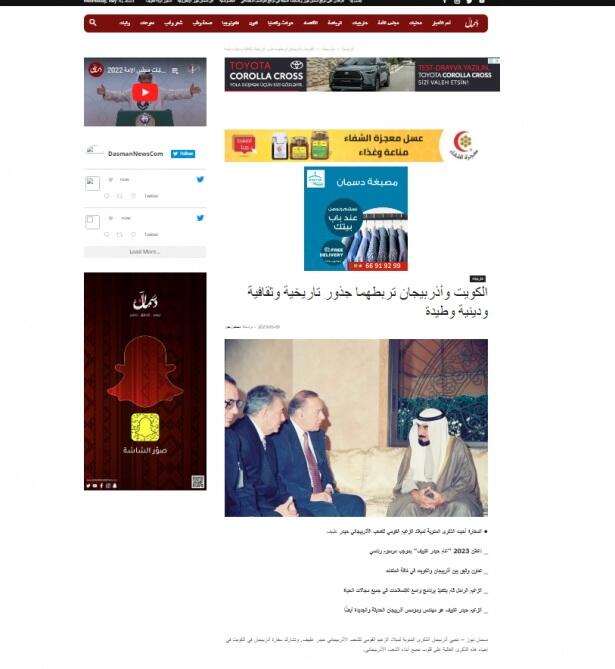Open the search icon in red menu bar

[x=93, y=22]
